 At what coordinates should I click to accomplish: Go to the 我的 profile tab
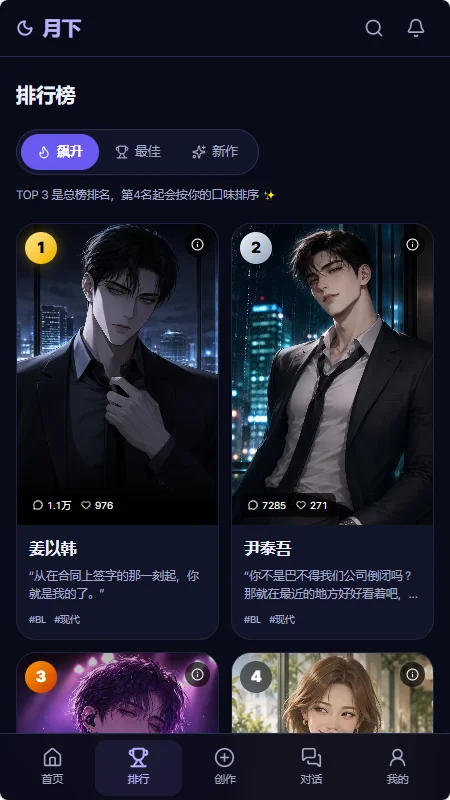coord(397,767)
